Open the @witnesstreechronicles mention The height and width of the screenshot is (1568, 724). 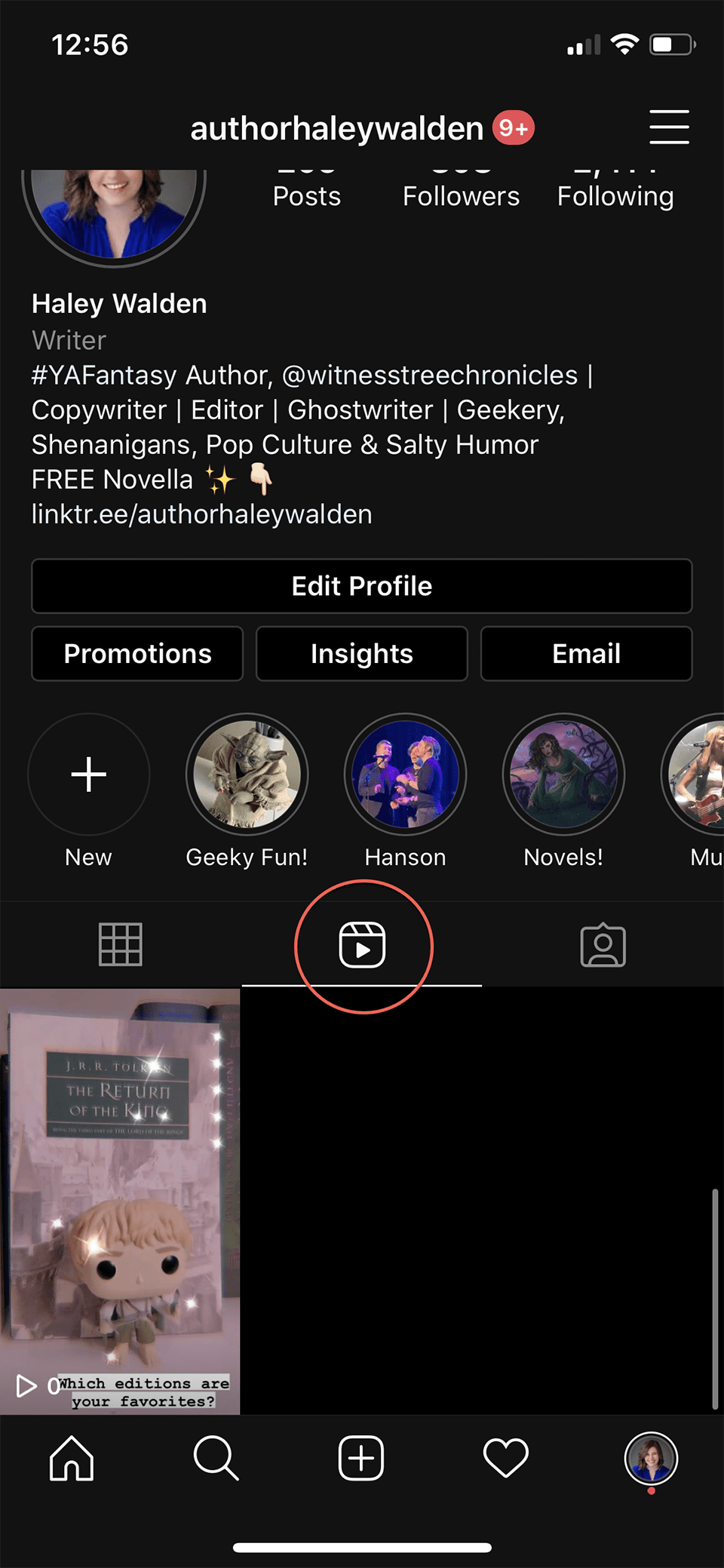pyautogui.click(x=430, y=375)
